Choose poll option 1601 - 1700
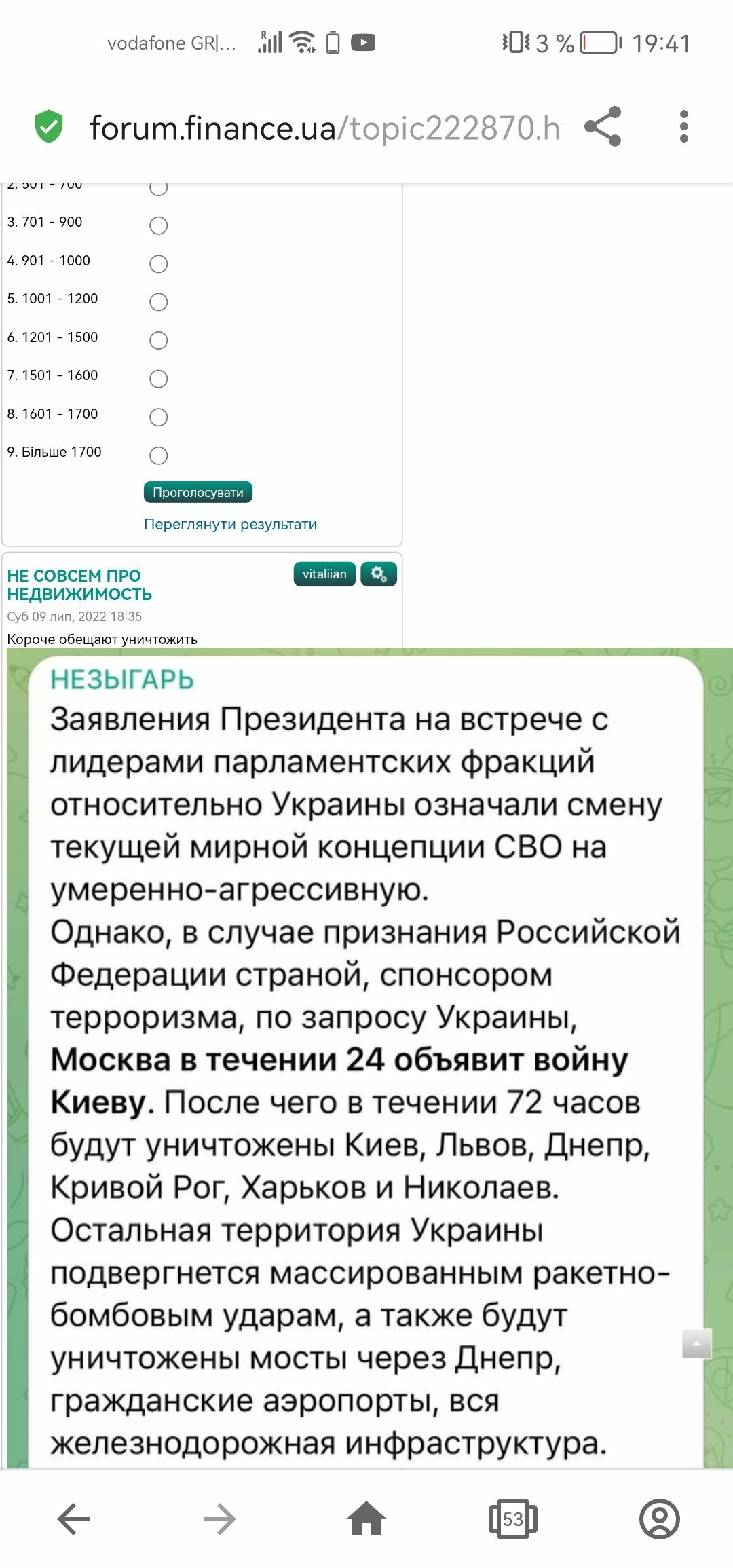This screenshot has height=1568, width=733. [x=158, y=417]
